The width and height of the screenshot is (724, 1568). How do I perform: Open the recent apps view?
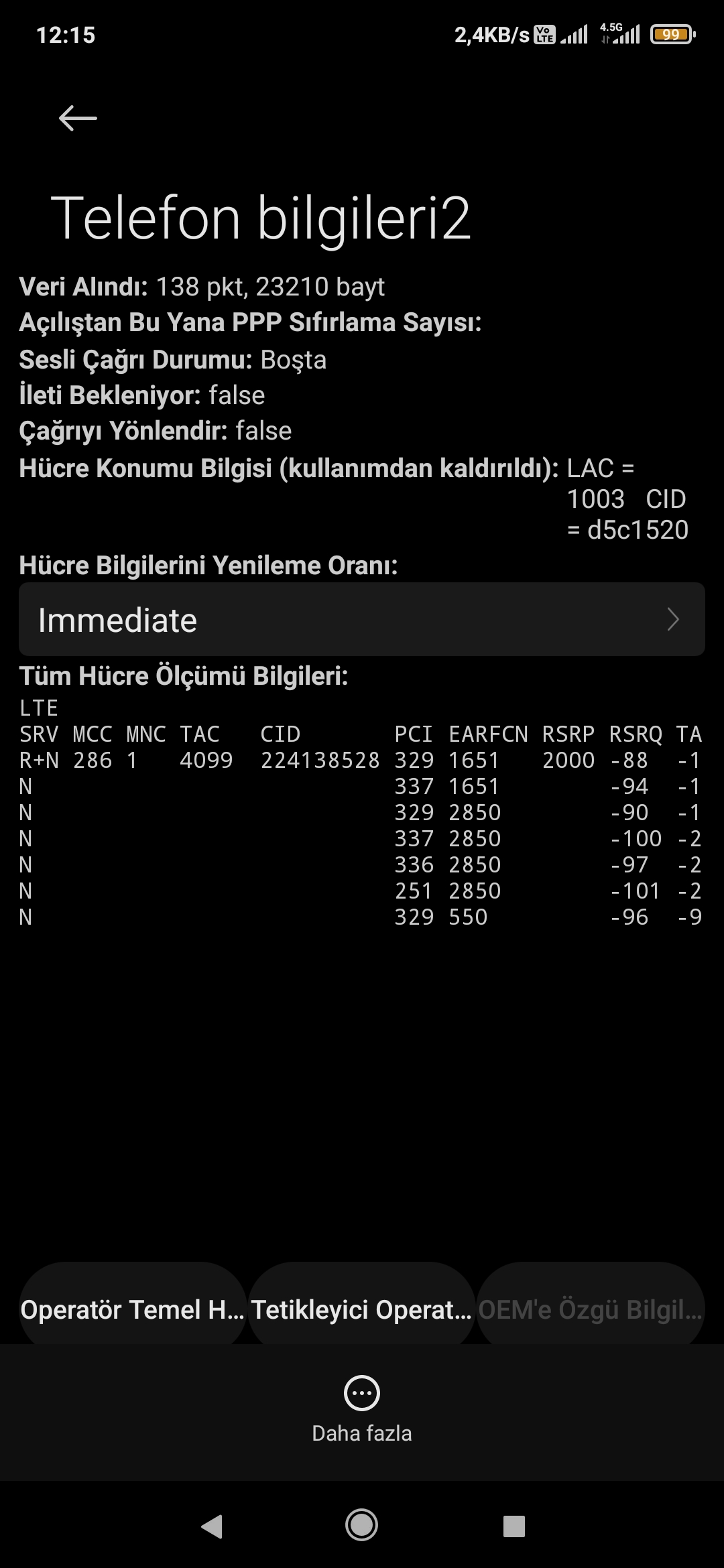514,1526
